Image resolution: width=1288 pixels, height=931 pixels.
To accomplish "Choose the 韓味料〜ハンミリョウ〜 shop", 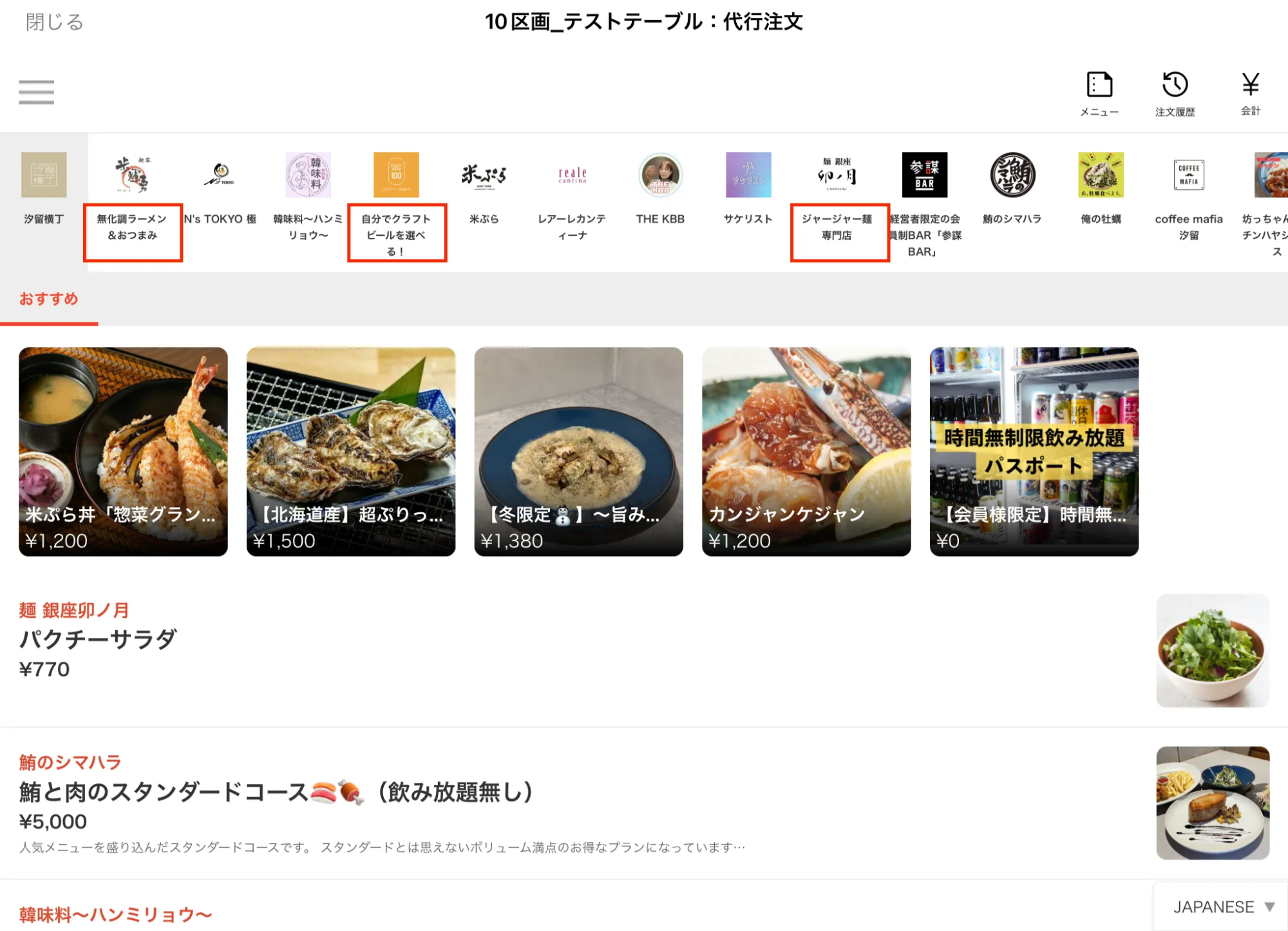I will pos(308,197).
